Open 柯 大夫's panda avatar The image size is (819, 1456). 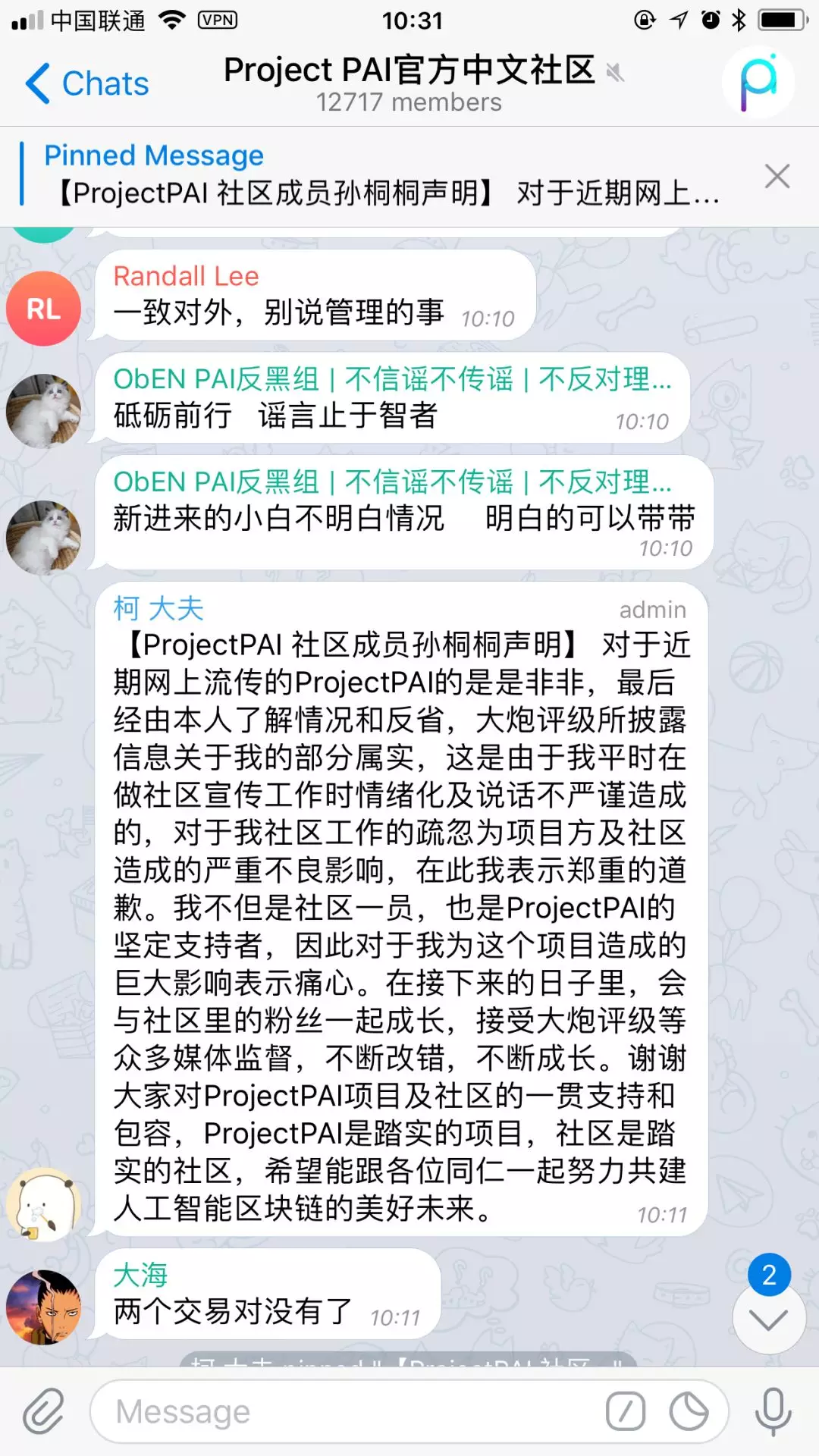[43, 1204]
